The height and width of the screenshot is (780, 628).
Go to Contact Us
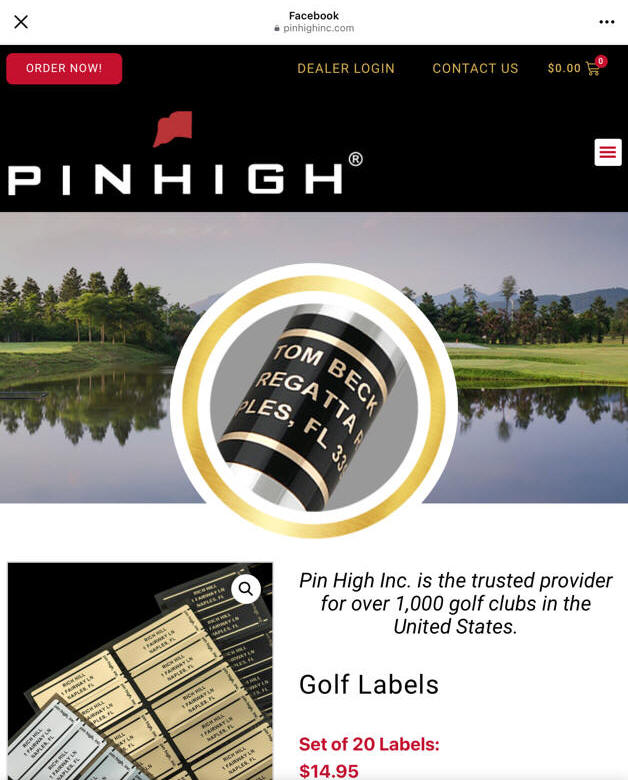pos(475,68)
